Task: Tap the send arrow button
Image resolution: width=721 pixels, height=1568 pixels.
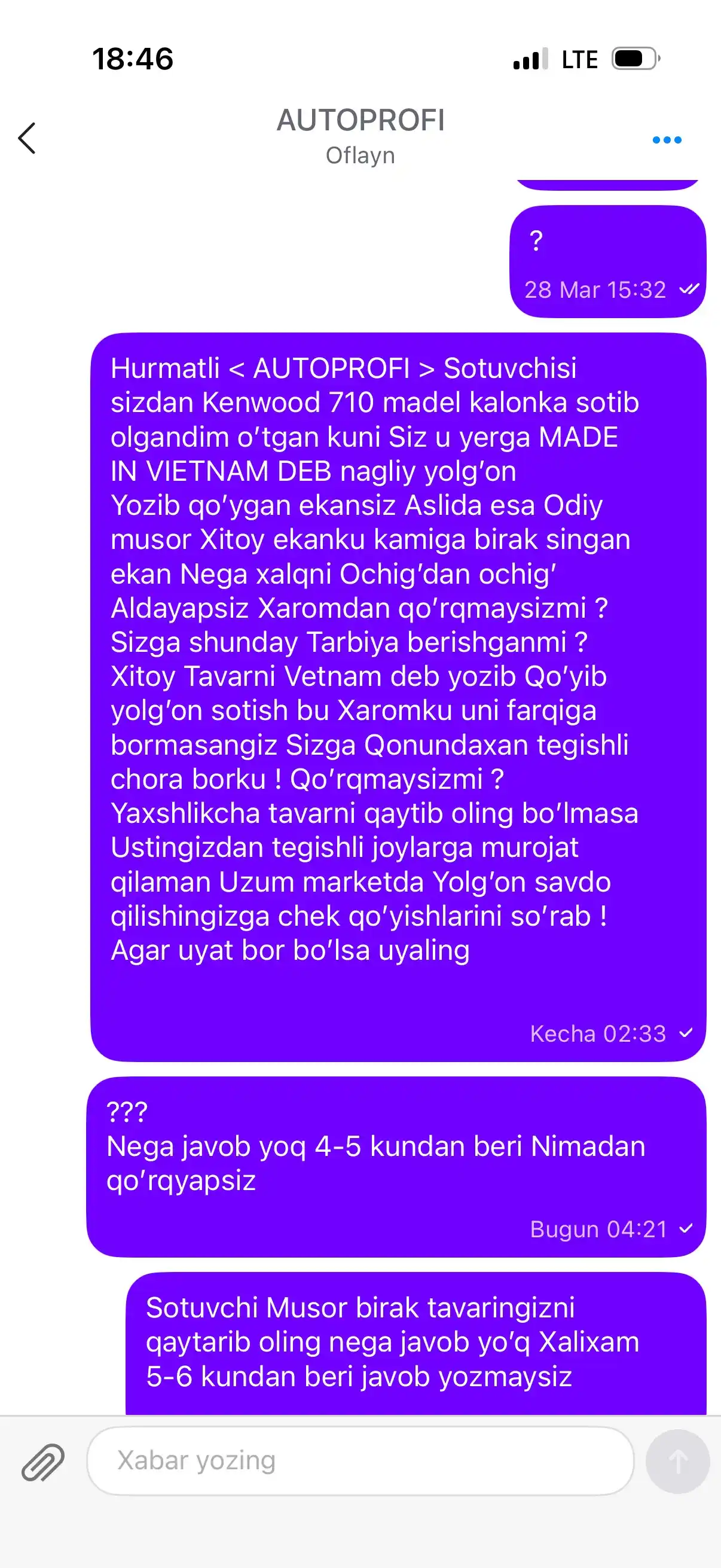Action: pos(678,1462)
